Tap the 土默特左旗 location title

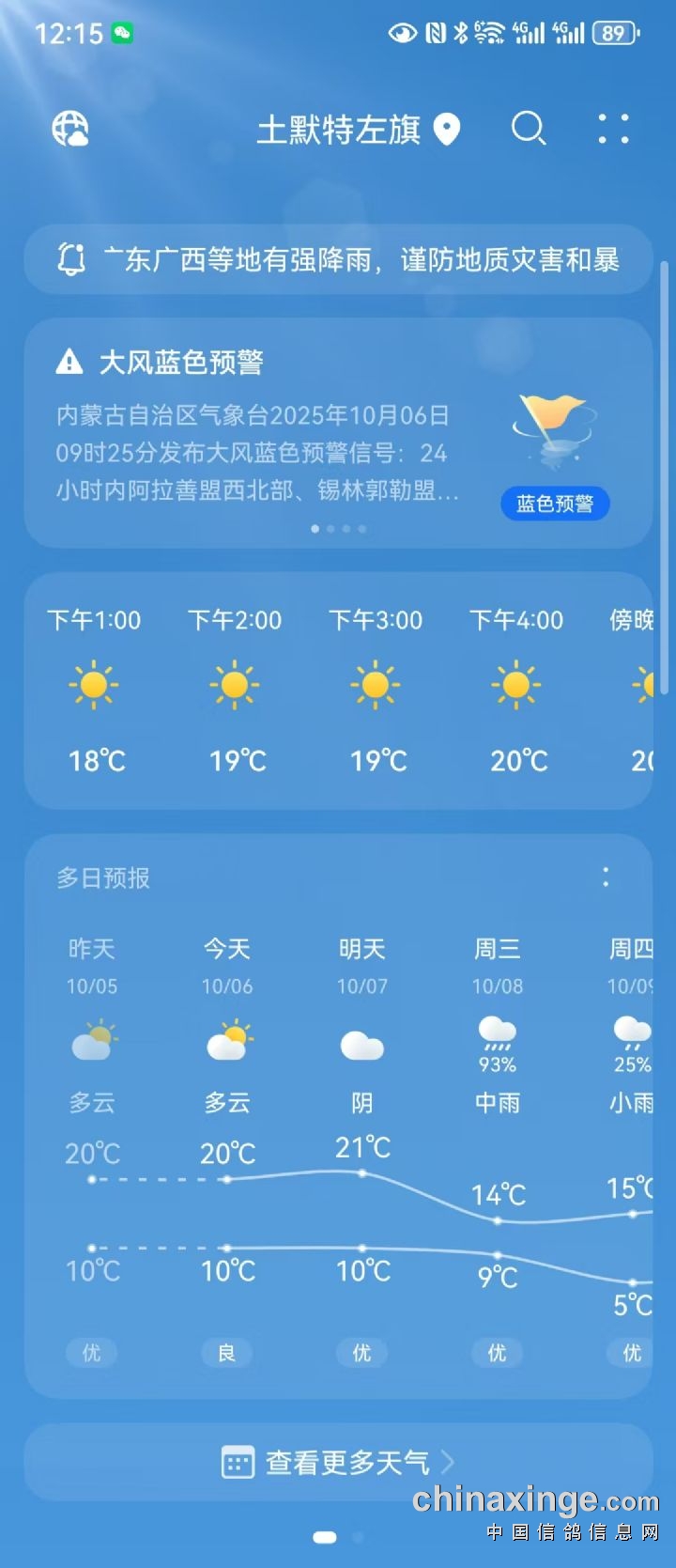tap(339, 130)
